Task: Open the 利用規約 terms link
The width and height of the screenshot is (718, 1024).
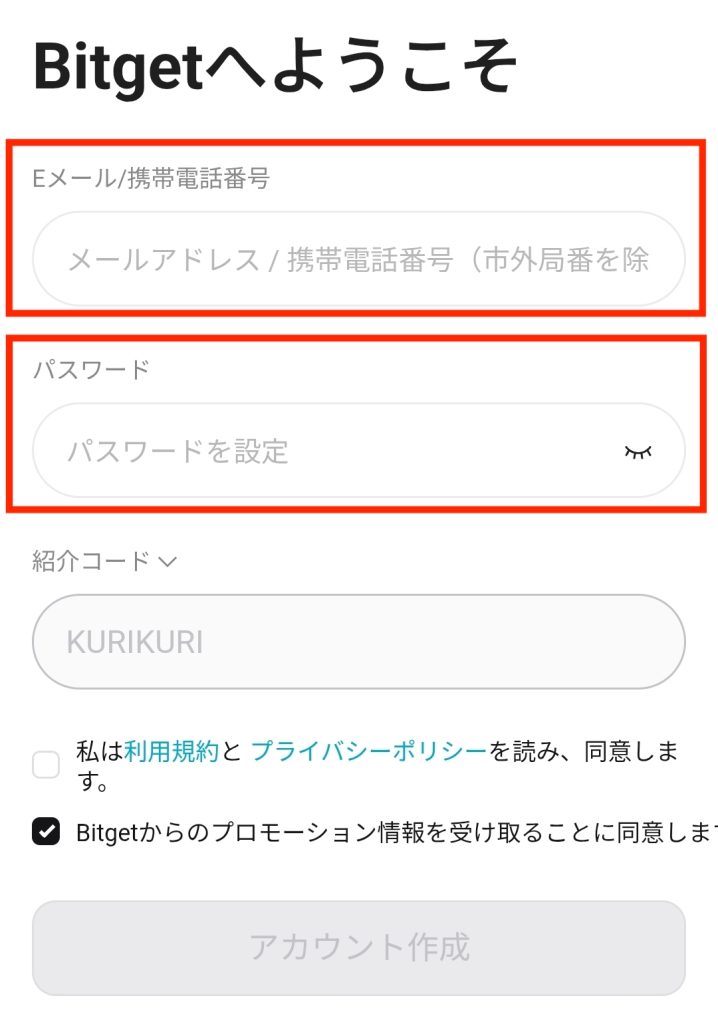Action: 171,751
